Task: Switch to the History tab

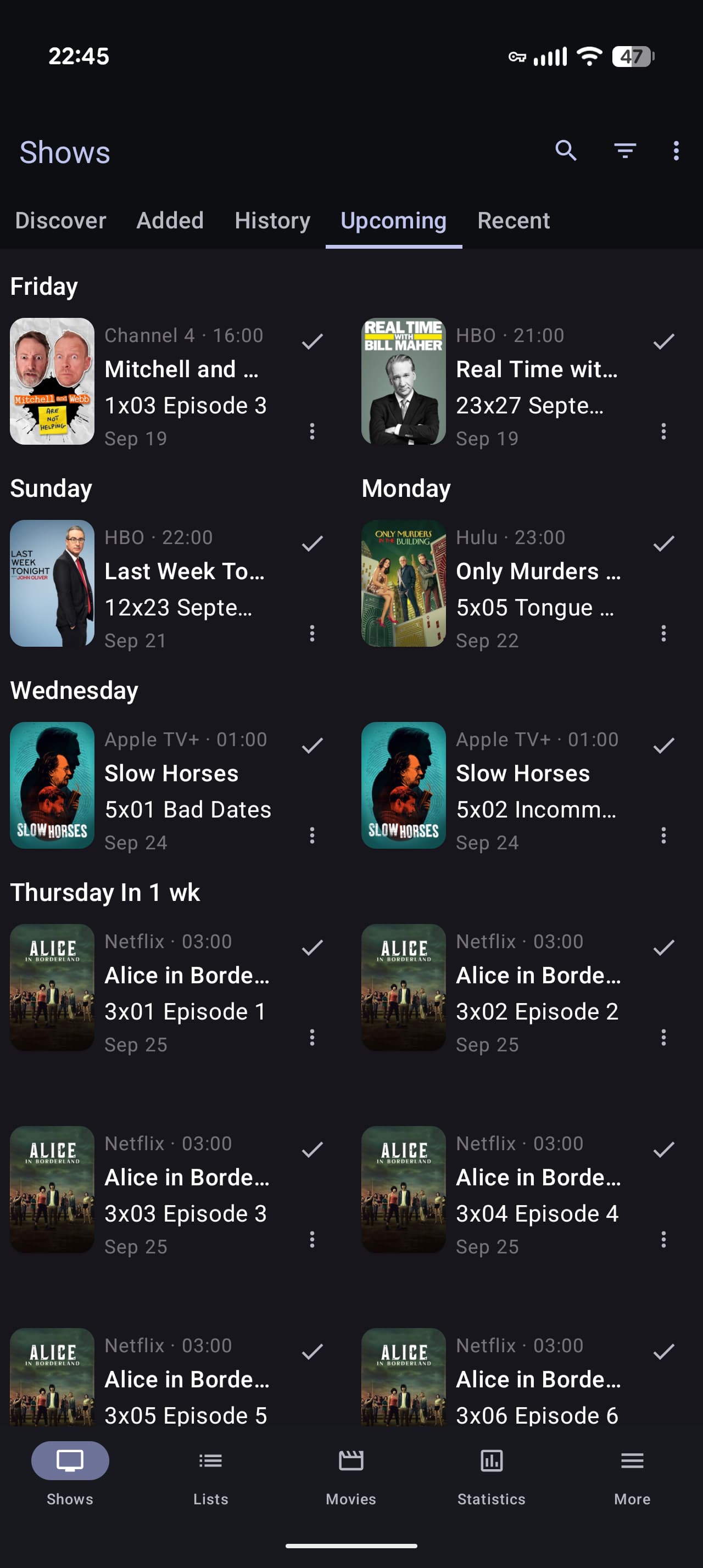Action: (272, 220)
